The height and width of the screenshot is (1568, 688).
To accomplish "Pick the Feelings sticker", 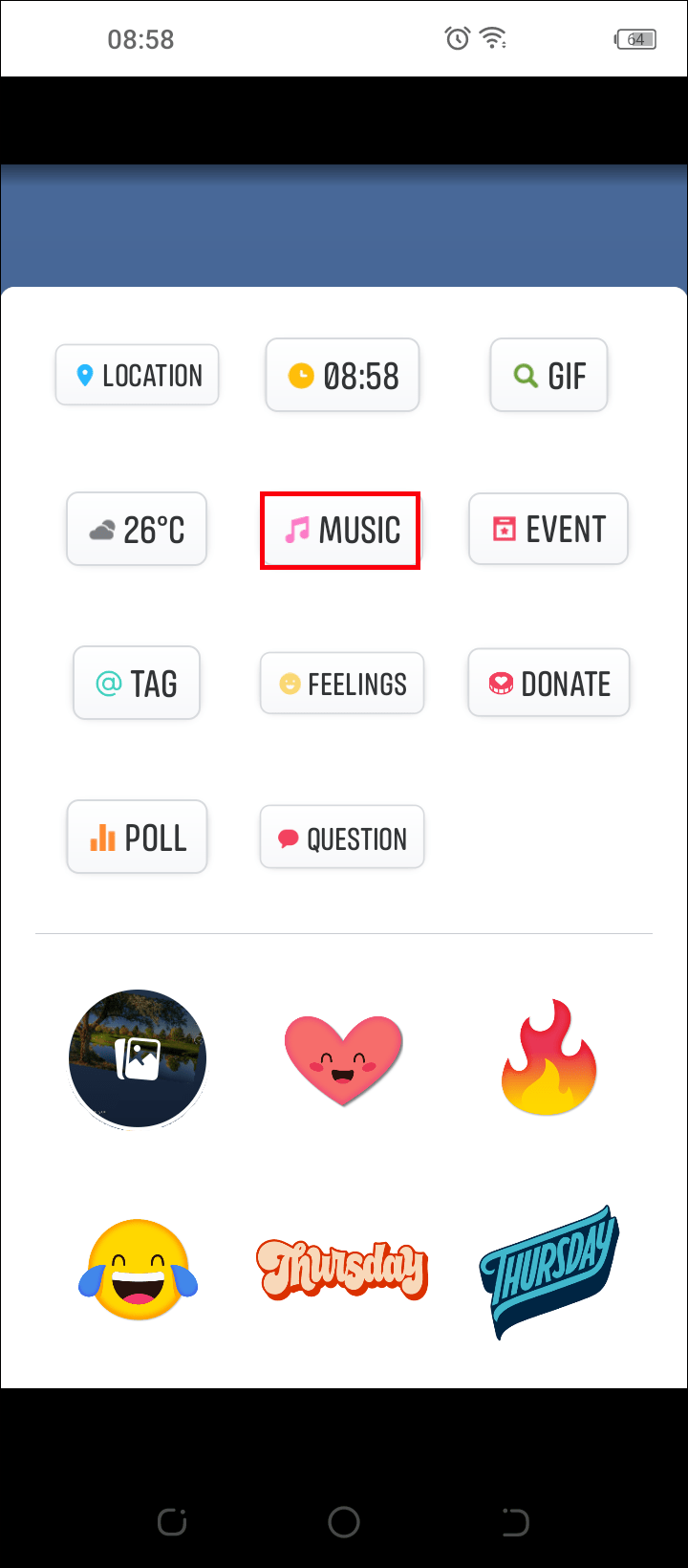I will point(342,684).
